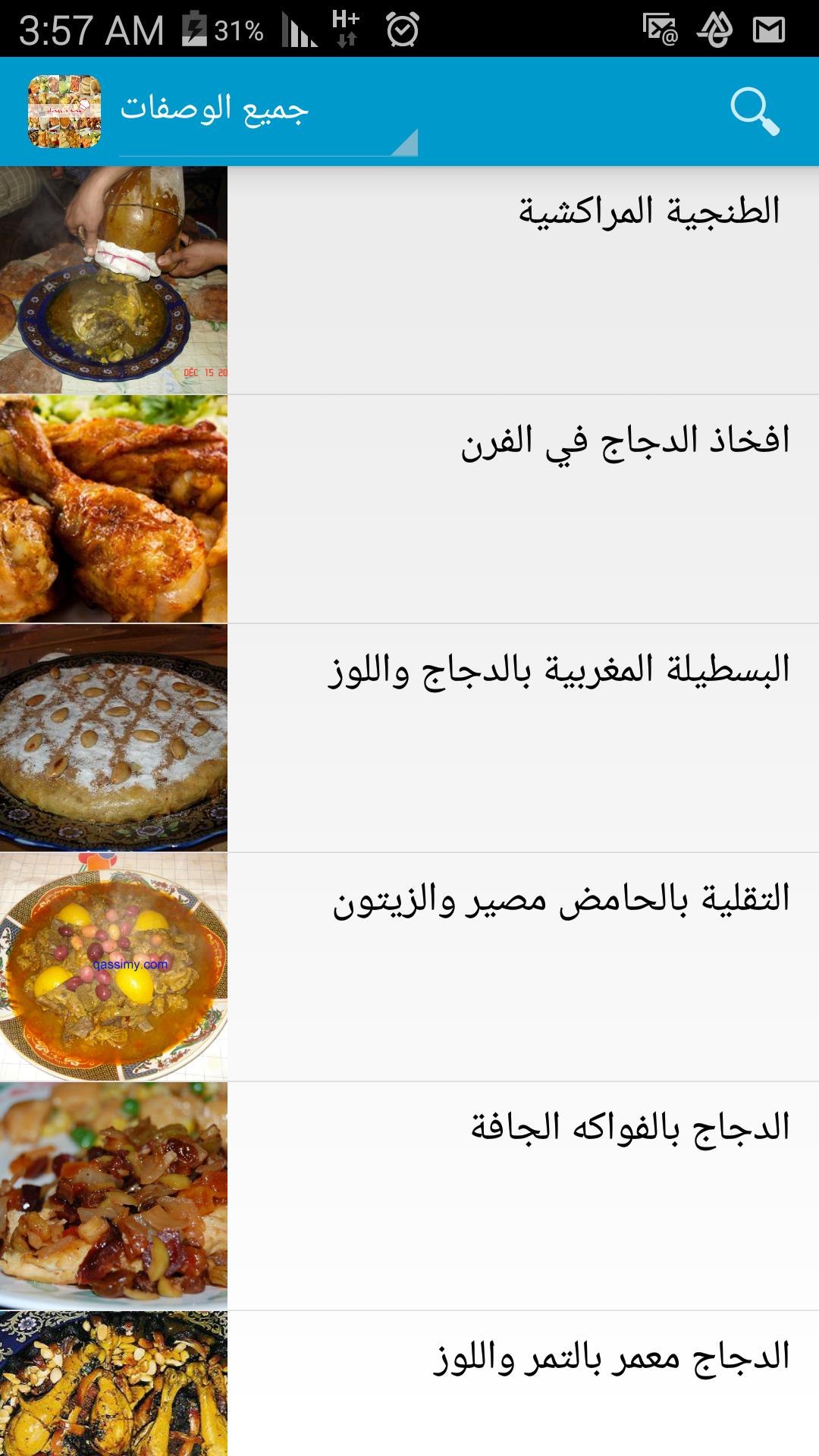Select the البسطيلة المغربية بالدجاج واللوز entry
The height and width of the screenshot is (1456, 819).
(523, 736)
